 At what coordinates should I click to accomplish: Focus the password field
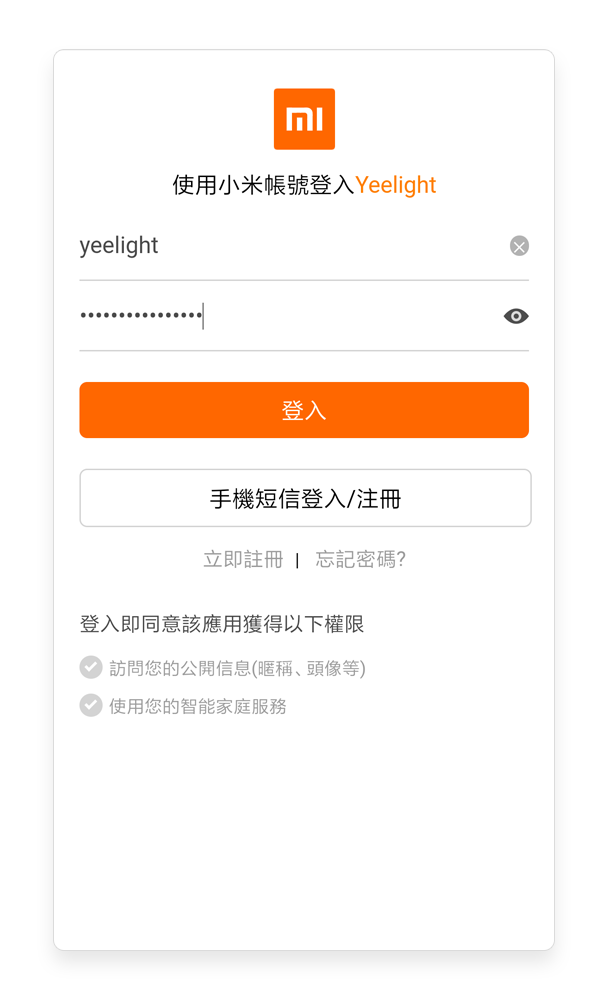pos(287,316)
